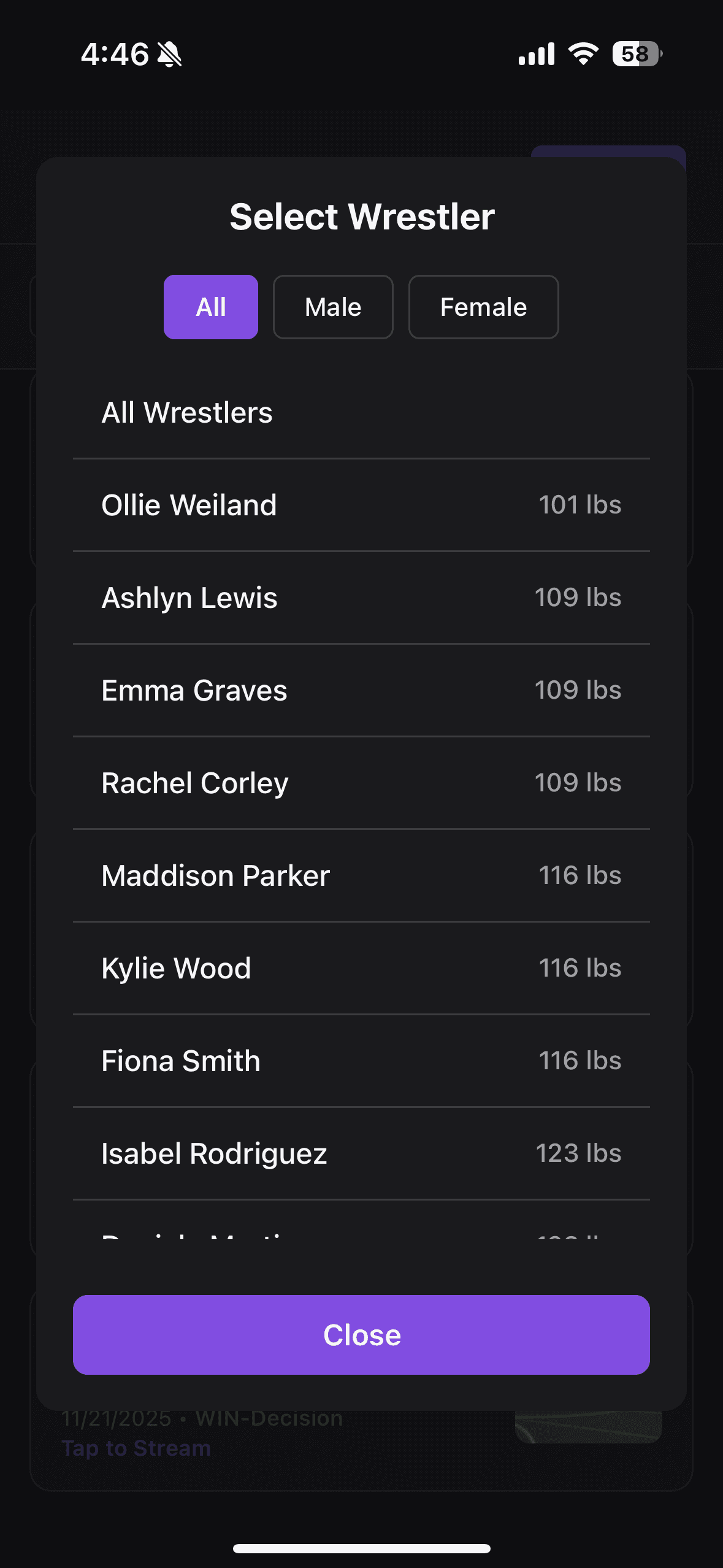Open the Tap to Stream link
Screen dimensions: 723x1568
pos(136,1447)
